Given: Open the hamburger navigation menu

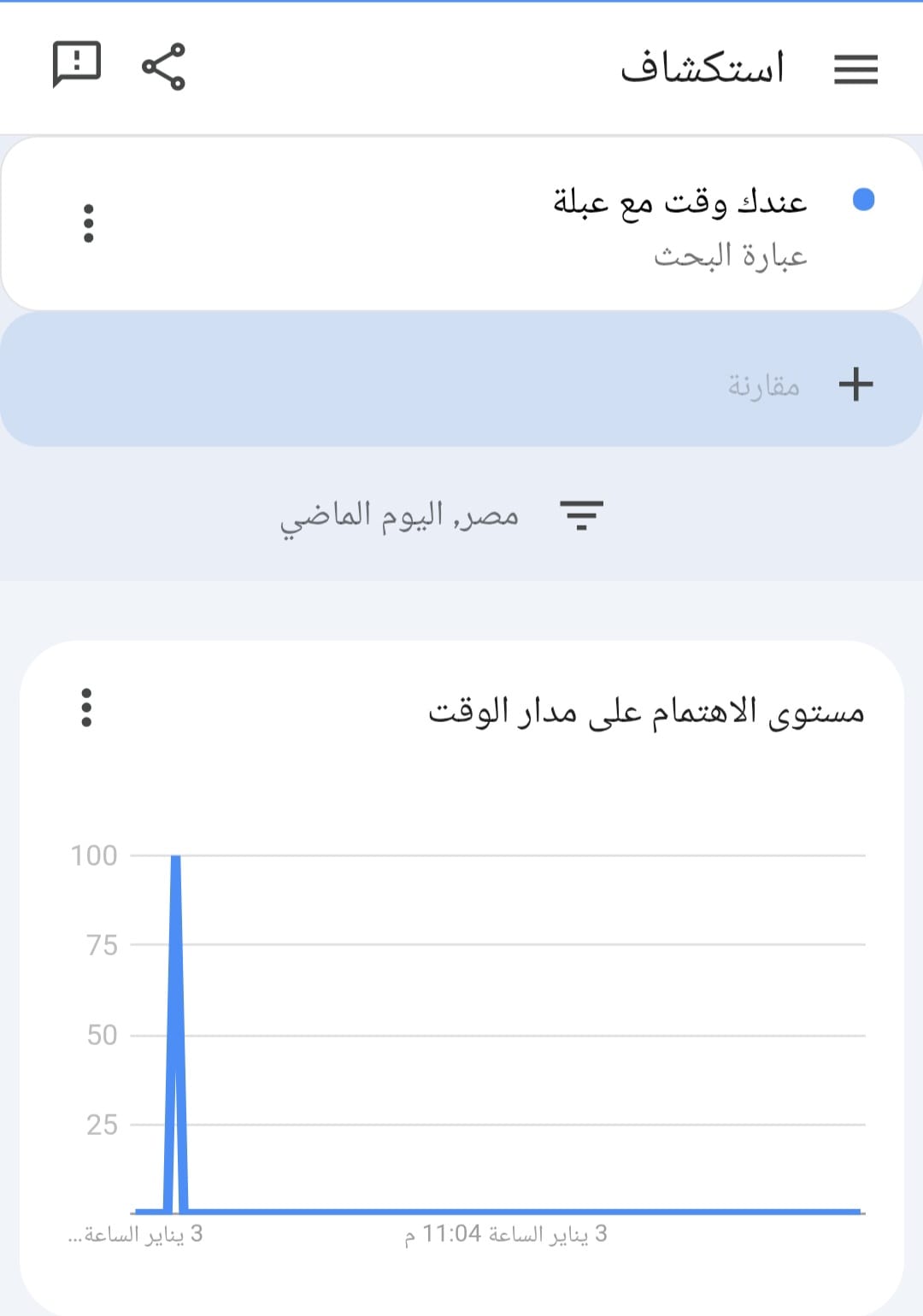Looking at the screenshot, I should coord(855,69).
